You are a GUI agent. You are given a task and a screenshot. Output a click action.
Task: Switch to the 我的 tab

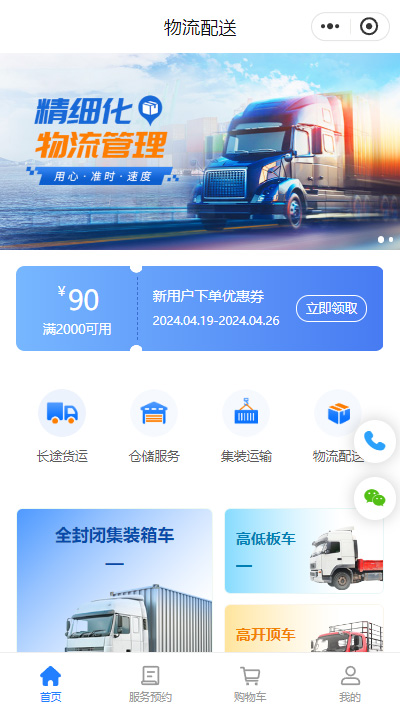pos(350,684)
